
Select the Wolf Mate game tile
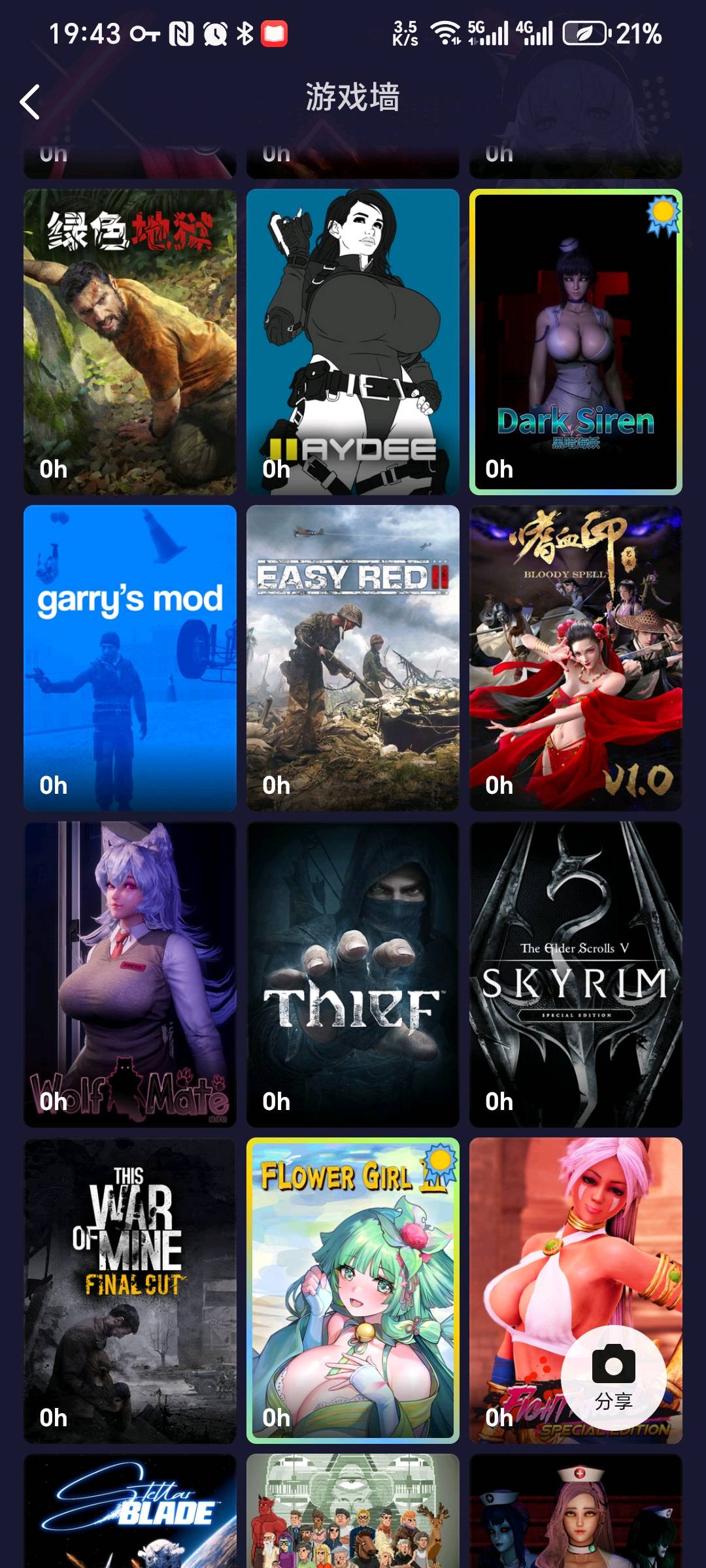point(130,974)
